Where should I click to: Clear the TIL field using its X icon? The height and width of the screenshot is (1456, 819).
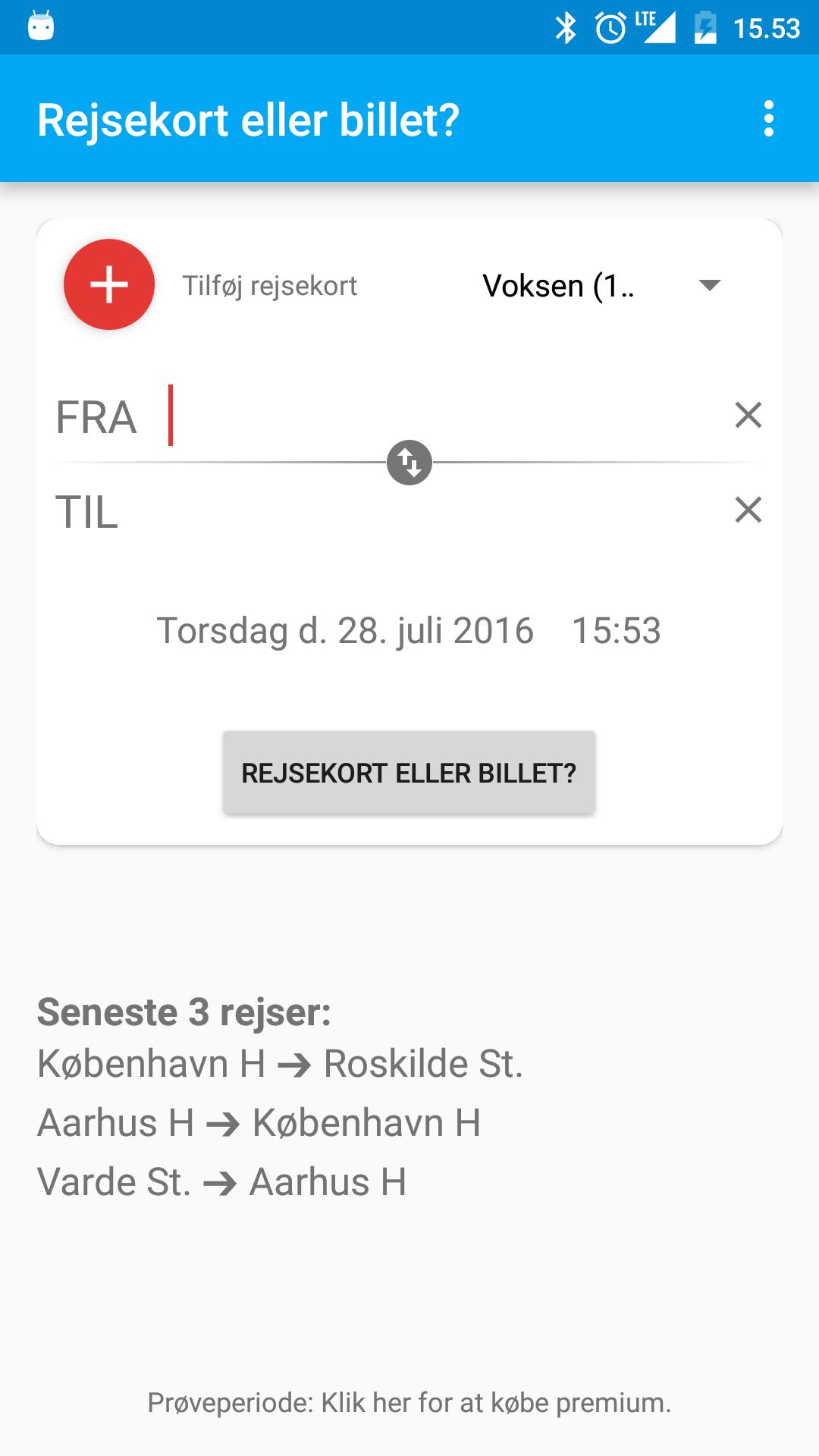pos(748,512)
